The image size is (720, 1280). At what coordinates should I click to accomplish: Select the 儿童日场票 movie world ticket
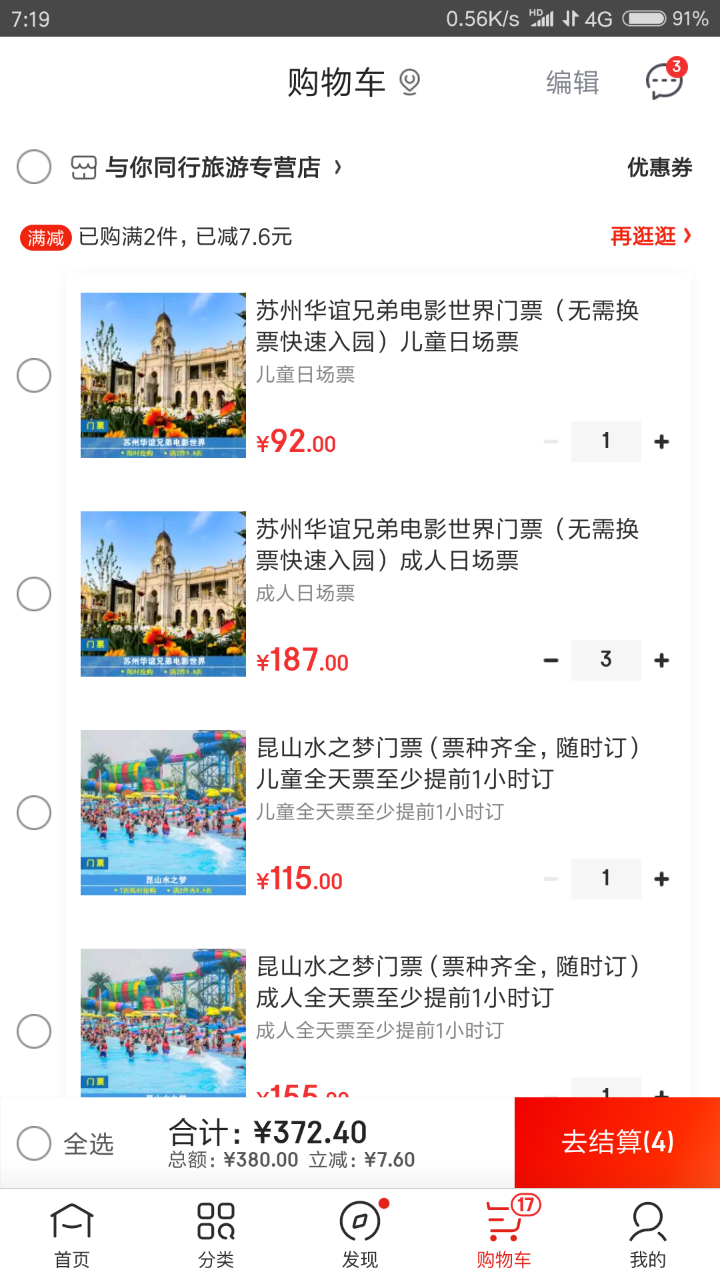coord(34,376)
